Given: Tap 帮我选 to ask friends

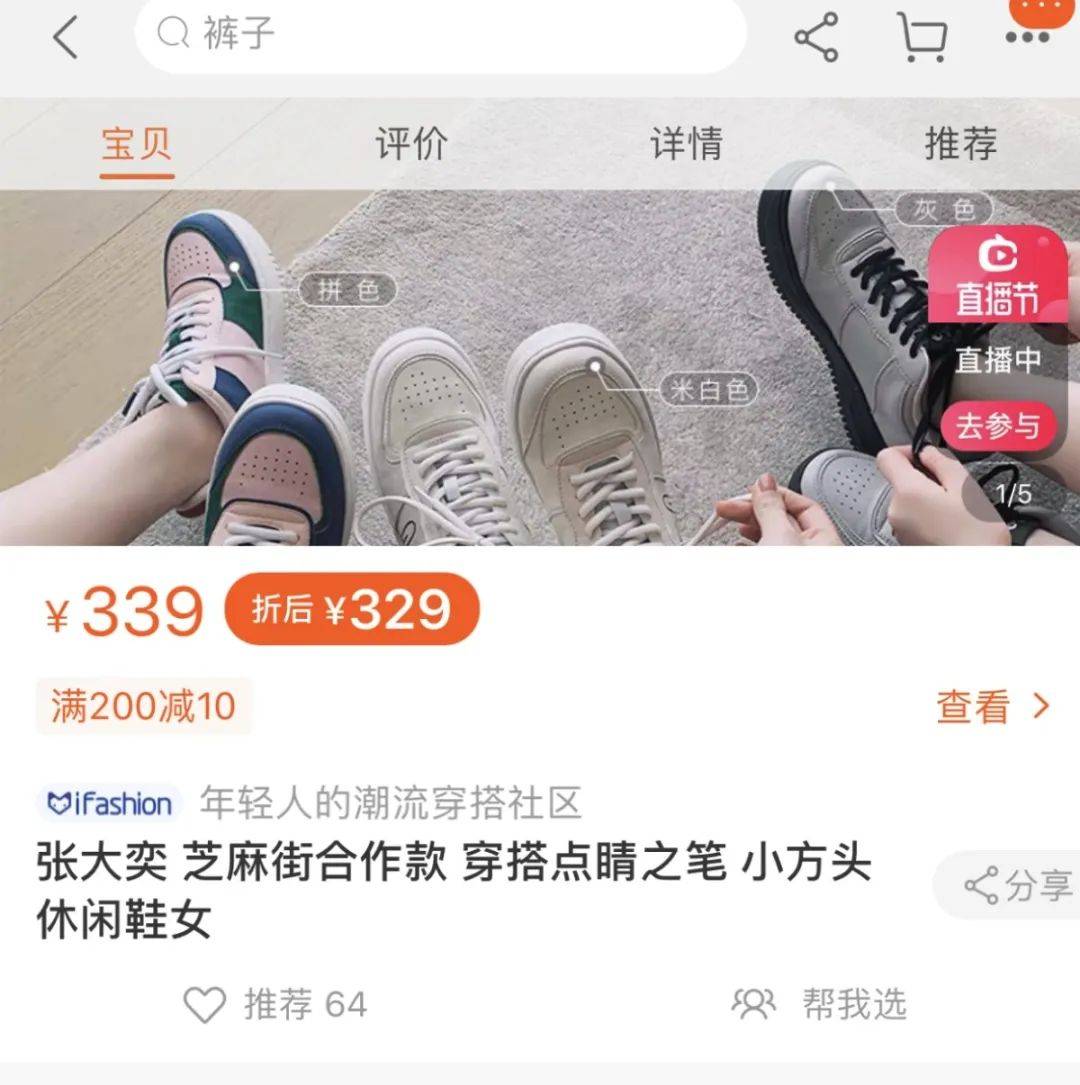Looking at the screenshot, I should click(820, 1004).
